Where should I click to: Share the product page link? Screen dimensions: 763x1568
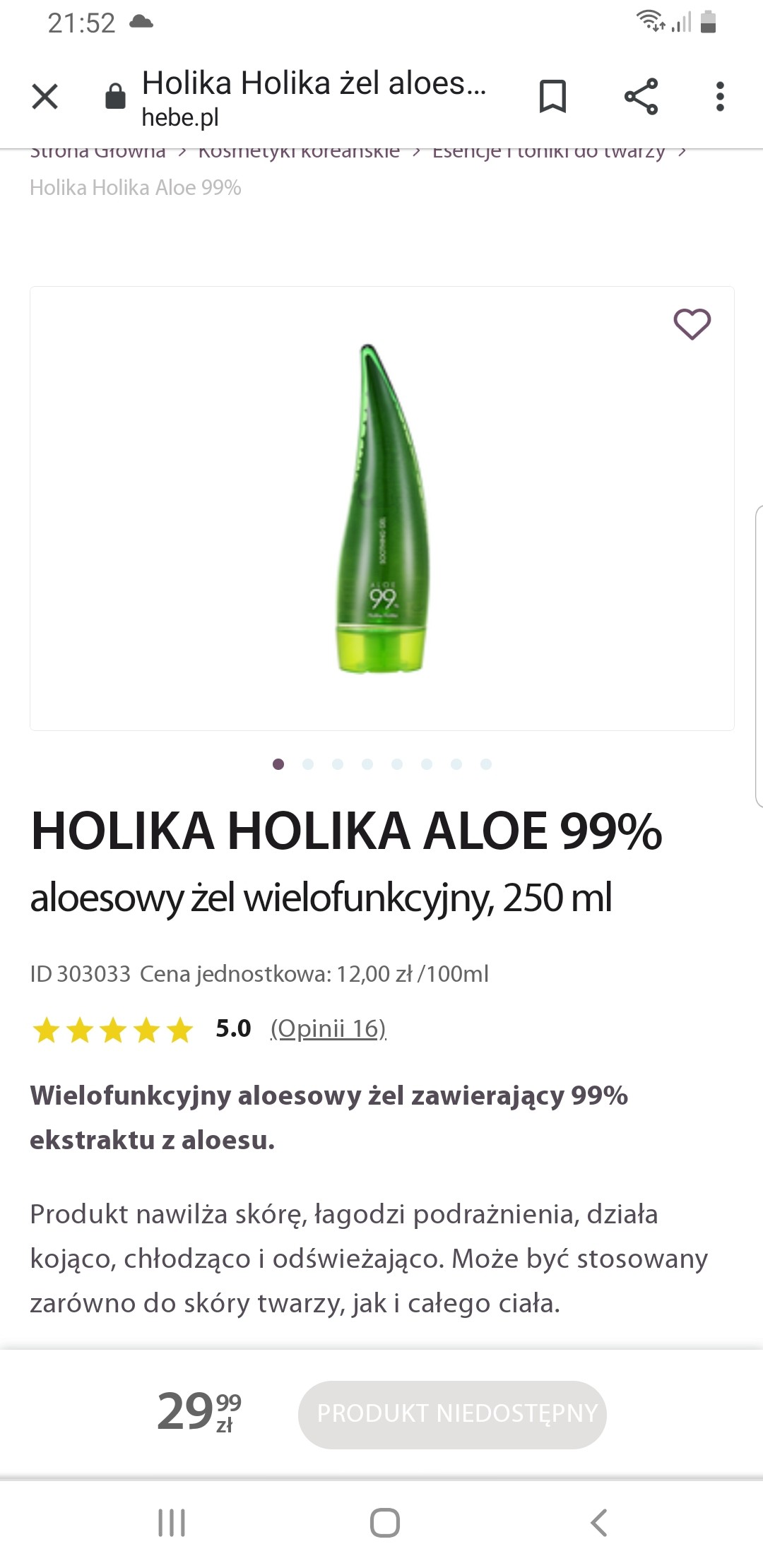click(x=641, y=97)
